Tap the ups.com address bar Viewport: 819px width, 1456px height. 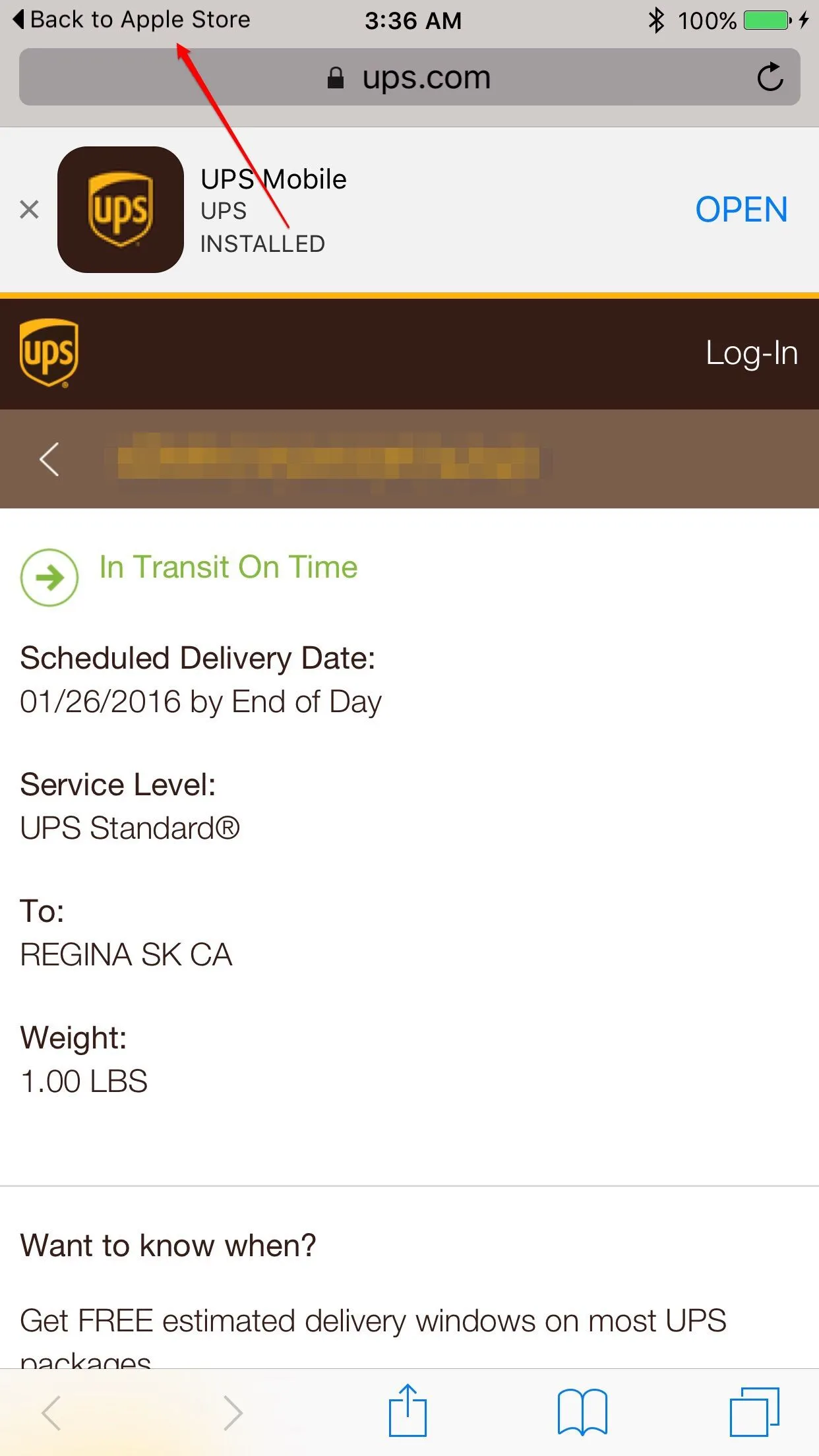point(409,78)
